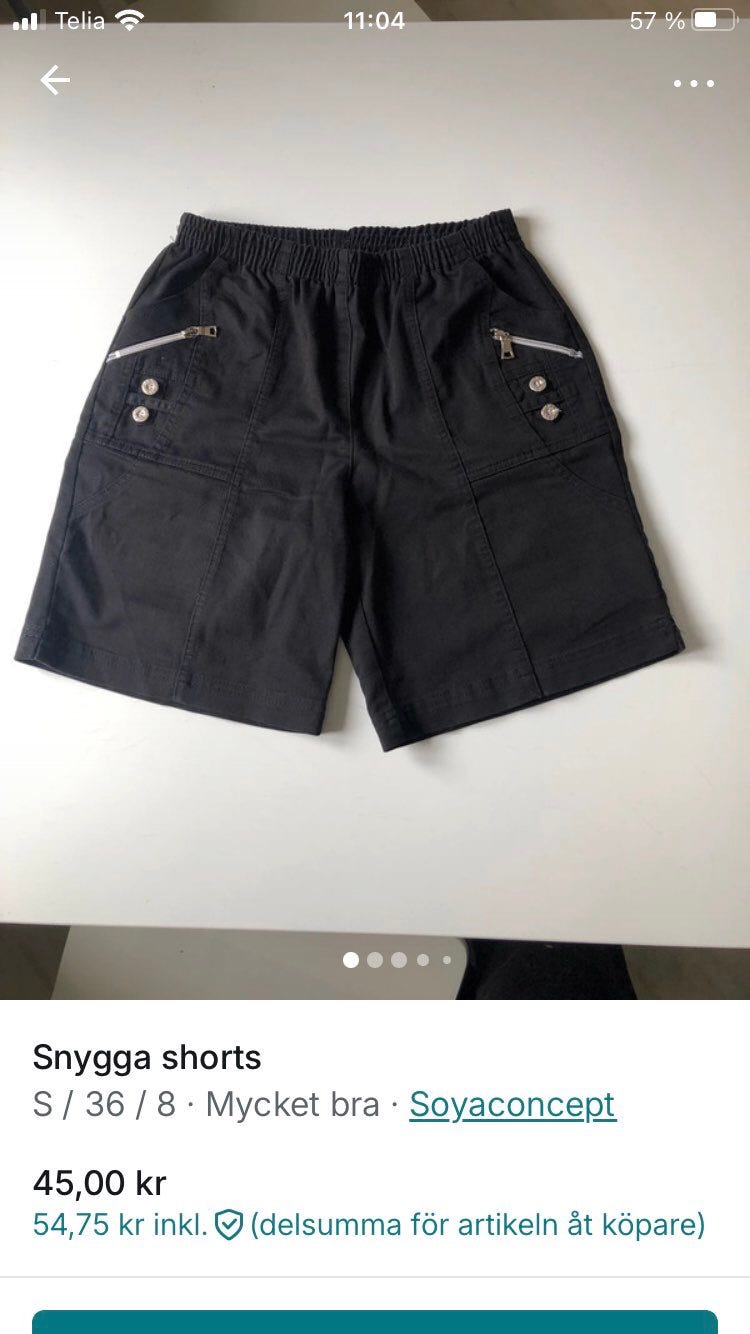The image size is (750, 1334).
Task: Tap the buyer protection shield icon
Action: tap(229, 1225)
